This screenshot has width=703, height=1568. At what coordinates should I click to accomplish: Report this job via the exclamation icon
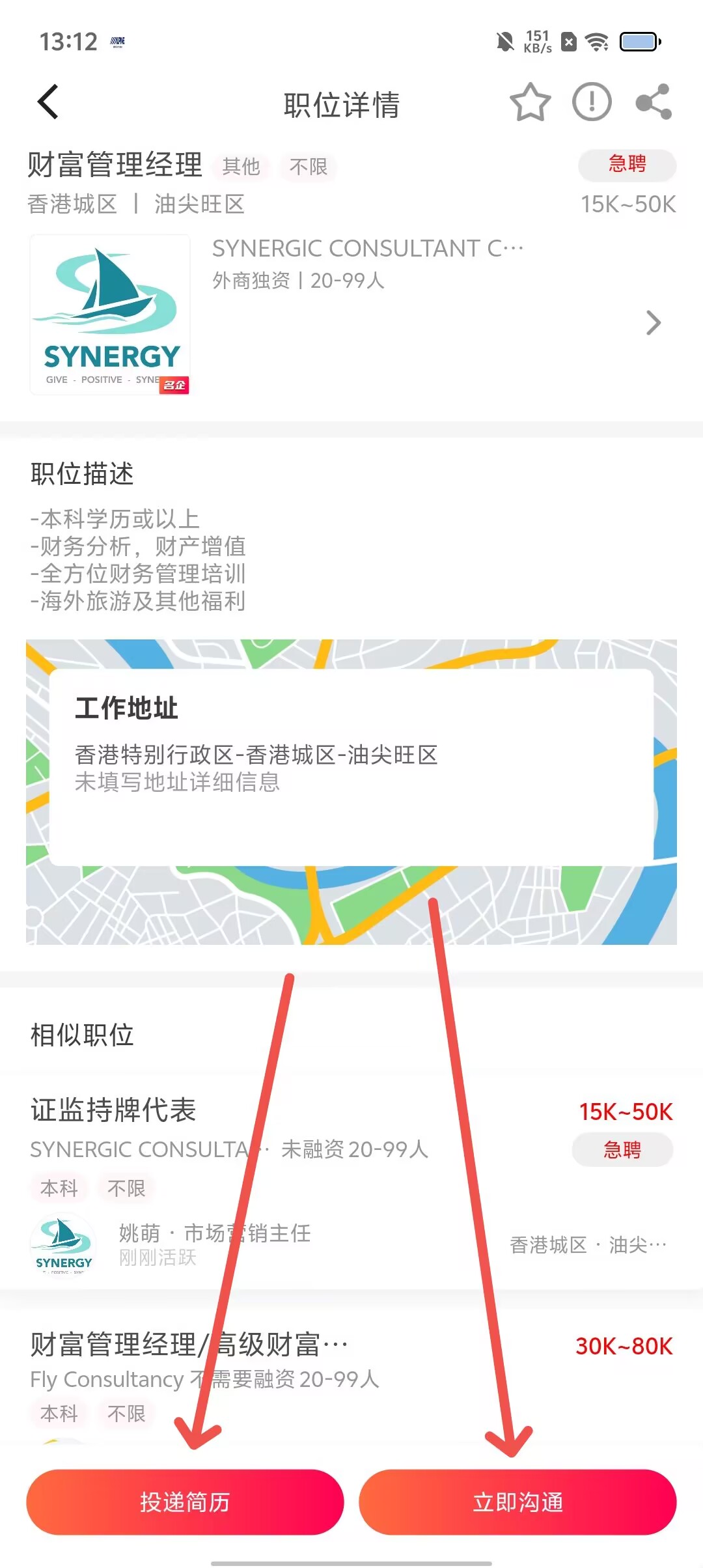tap(591, 102)
